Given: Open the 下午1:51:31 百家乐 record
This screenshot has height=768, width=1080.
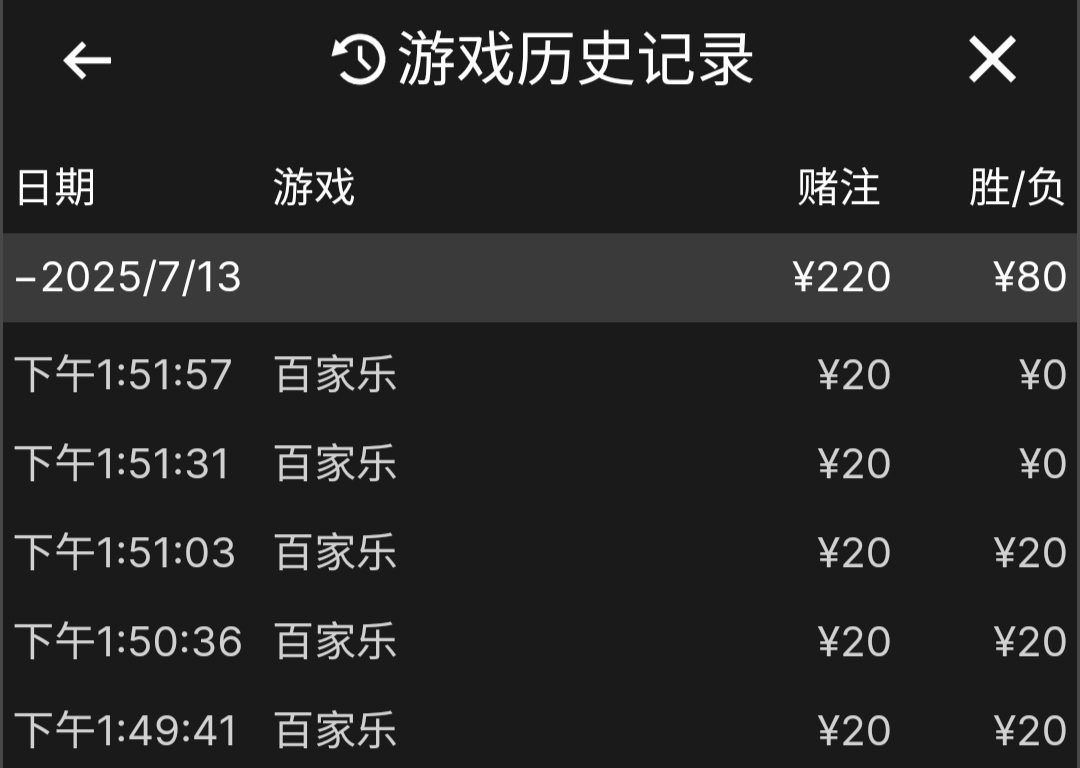Looking at the screenshot, I should pyautogui.click(x=540, y=464).
